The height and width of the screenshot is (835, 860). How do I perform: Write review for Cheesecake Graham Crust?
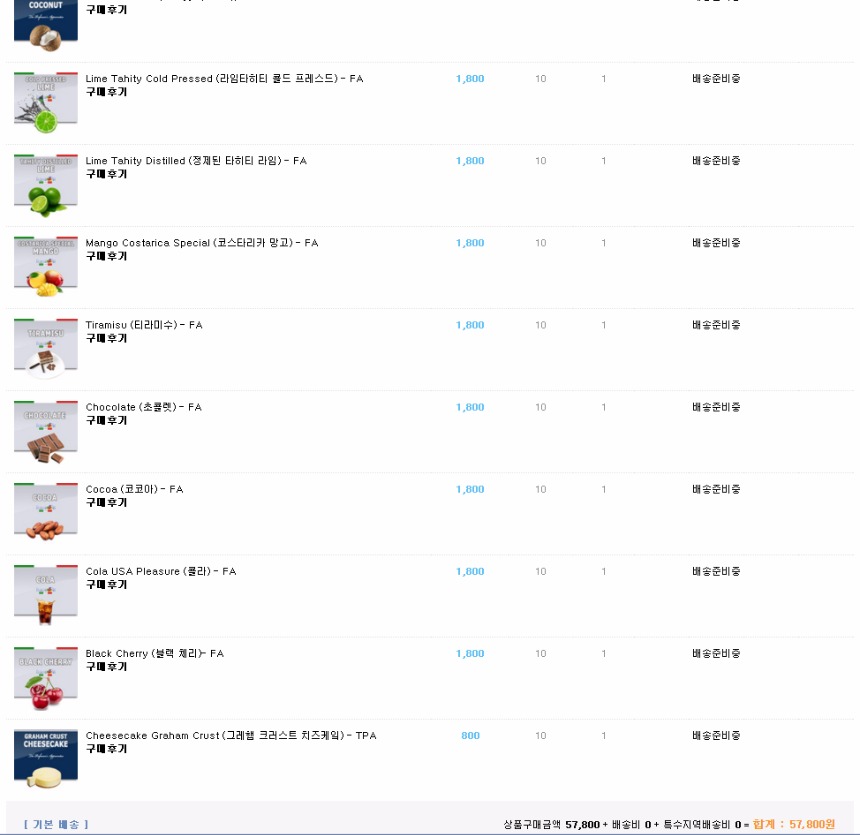[106, 748]
